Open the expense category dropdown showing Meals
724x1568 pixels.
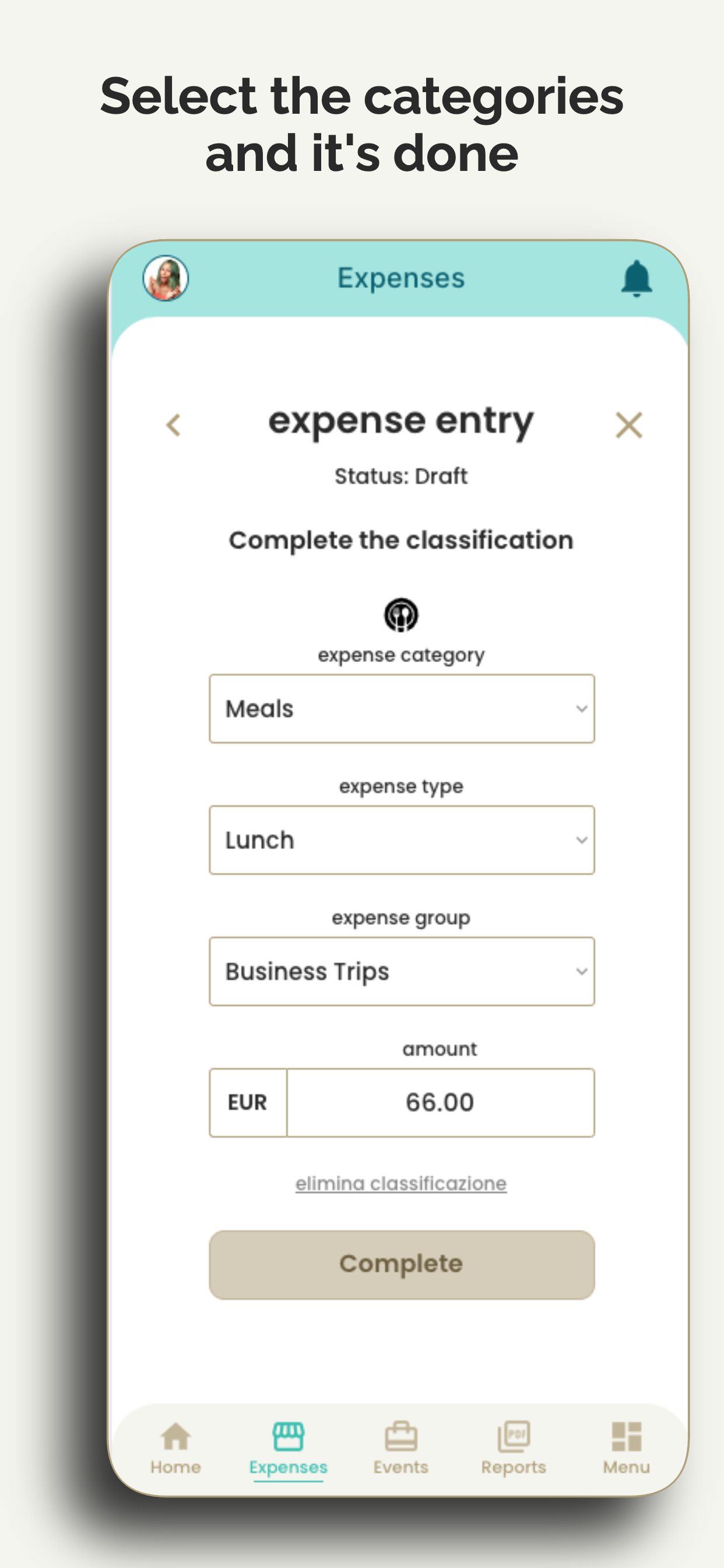tap(401, 708)
